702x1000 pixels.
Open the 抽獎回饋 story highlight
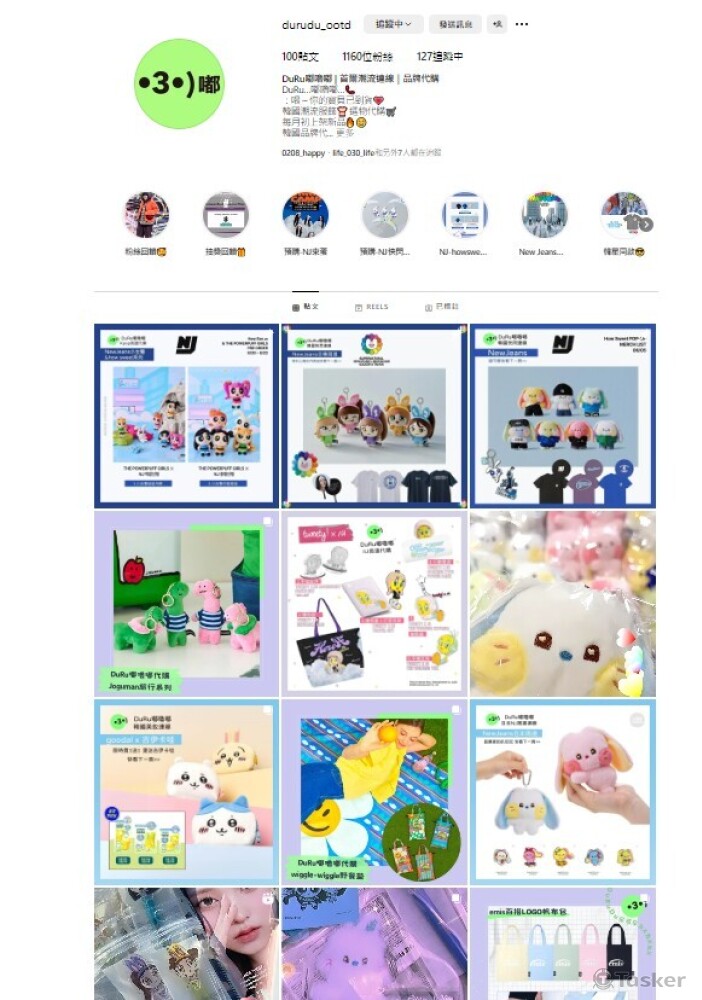(225, 216)
